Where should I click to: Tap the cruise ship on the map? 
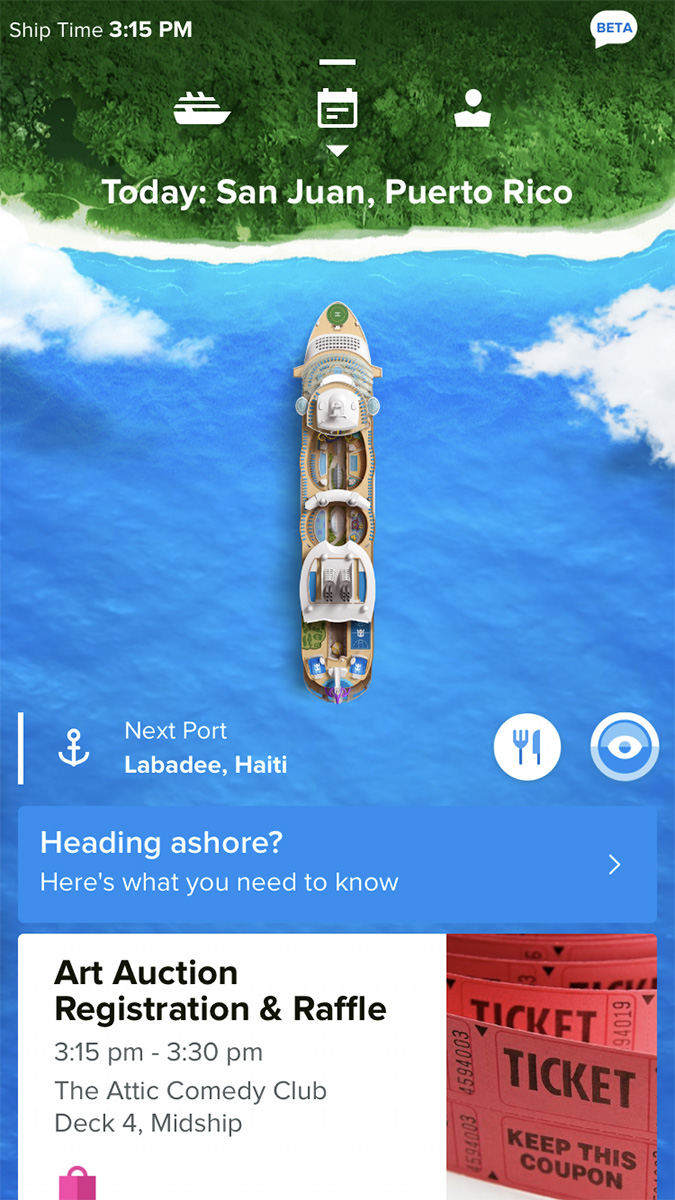pyautogui.click(x=338, y=500)
